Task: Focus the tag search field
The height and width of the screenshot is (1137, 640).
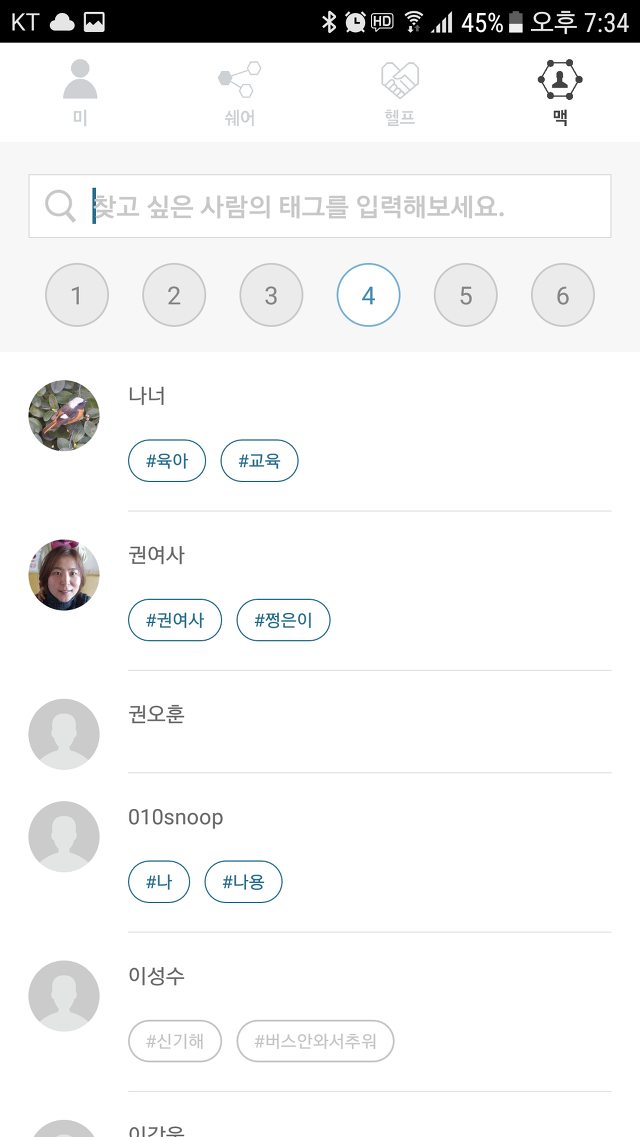Action: [320, 206]
